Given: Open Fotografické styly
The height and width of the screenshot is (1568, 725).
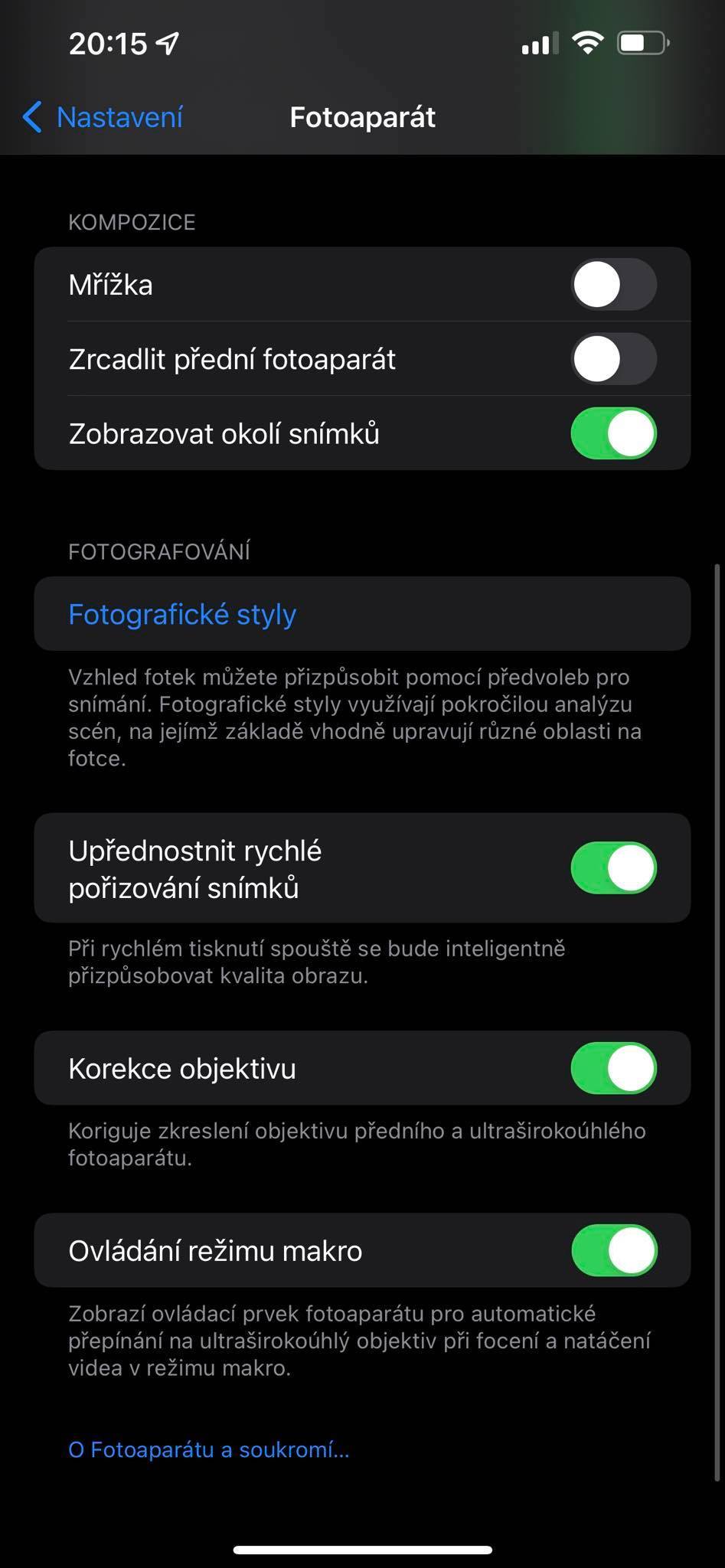Looking at the screenshot, I should click(x=182, y=614).
